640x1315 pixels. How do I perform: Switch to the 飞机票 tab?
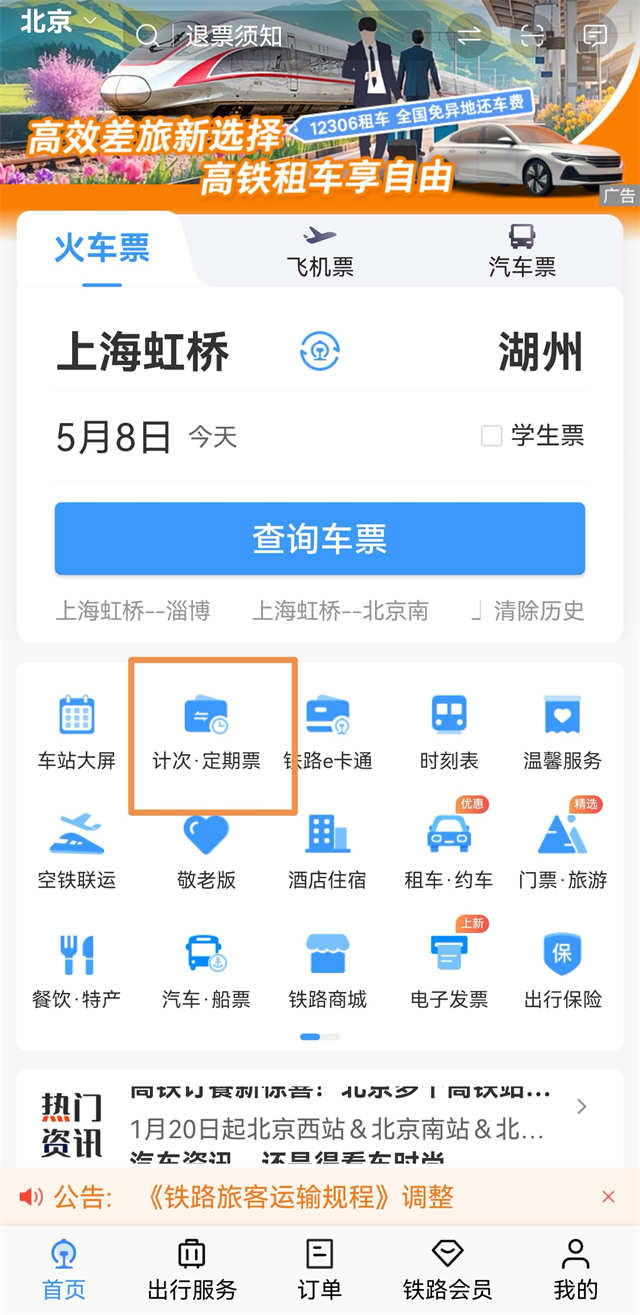tap(319, 250)
